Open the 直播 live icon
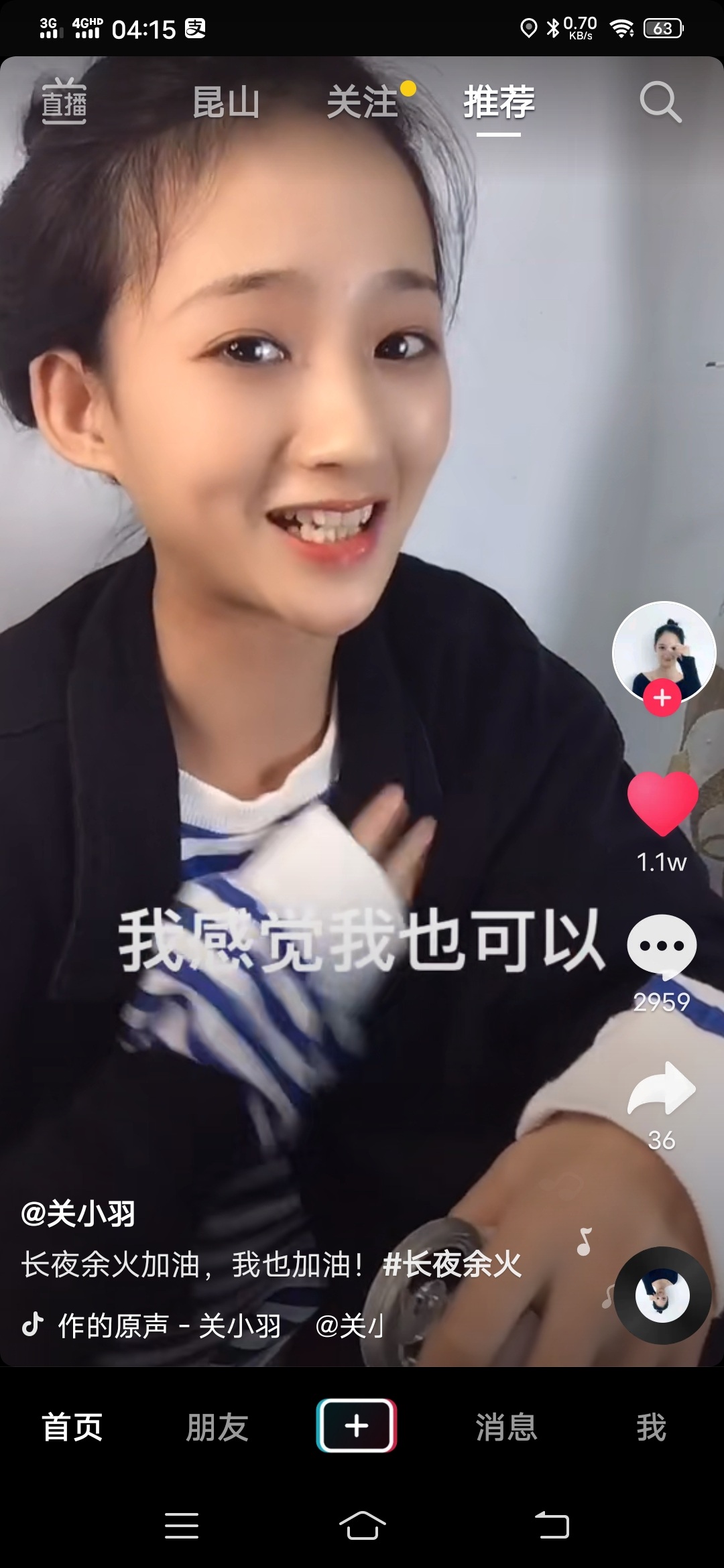The height and width of the screenshot is (1568, 724). point(64,102)
